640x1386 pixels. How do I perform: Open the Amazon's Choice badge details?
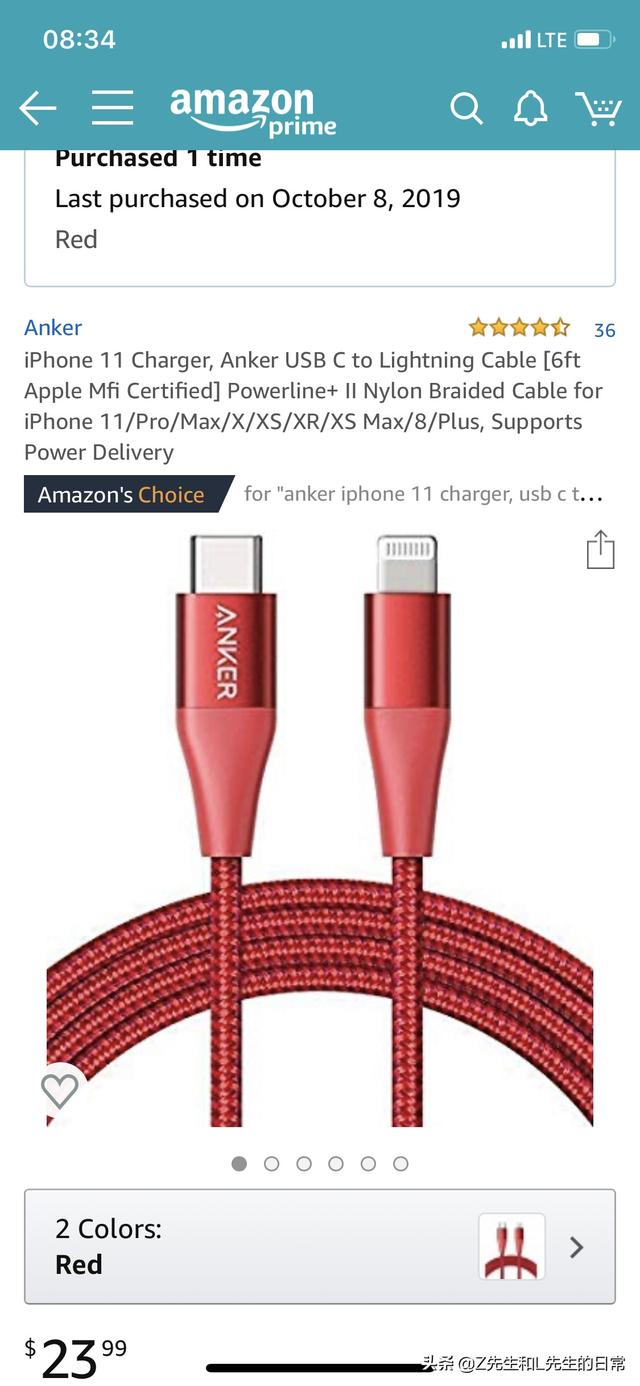[x=122, y=494]
